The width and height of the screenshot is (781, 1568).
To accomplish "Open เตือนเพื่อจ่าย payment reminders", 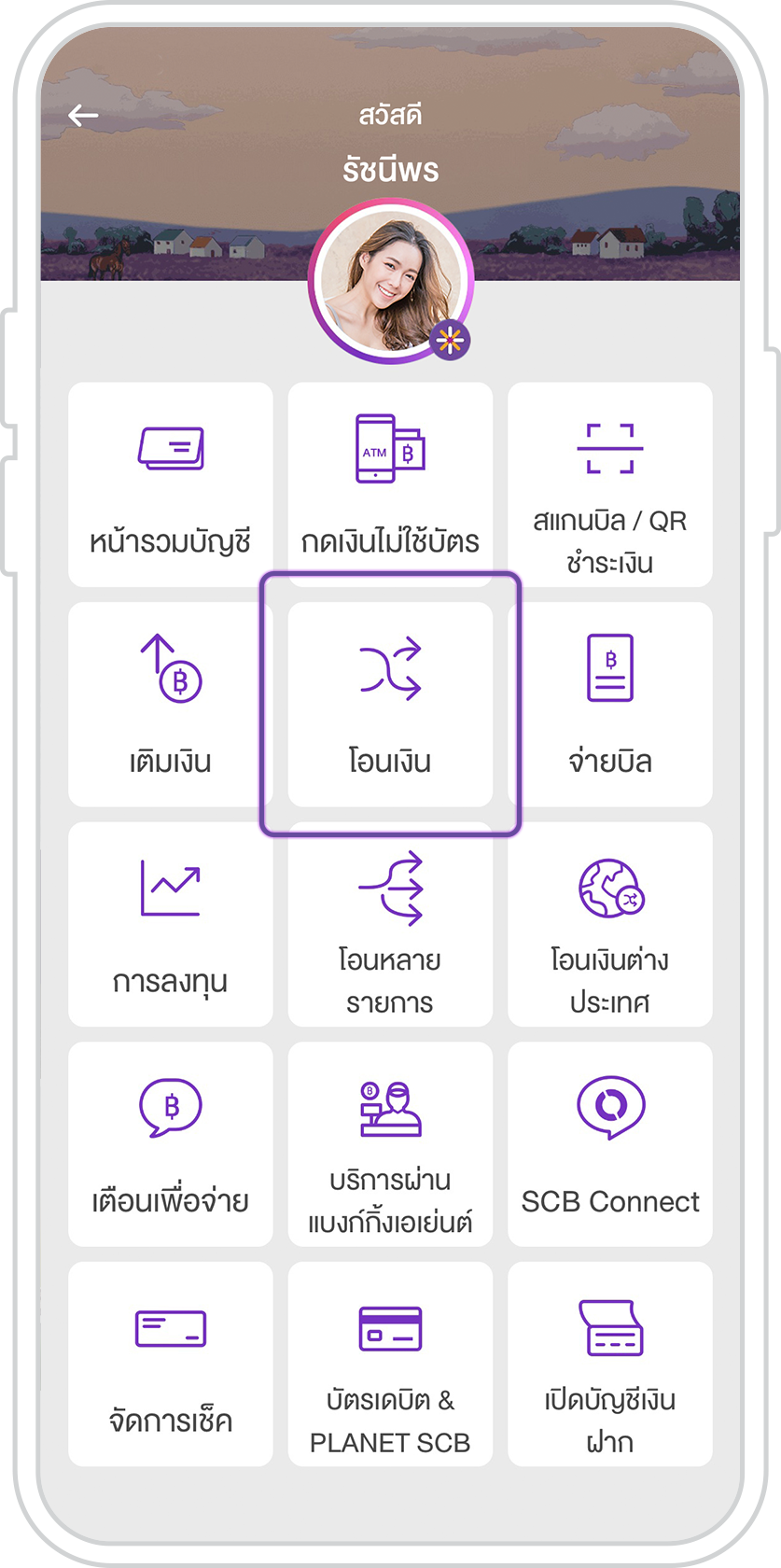I will pyautogui.click(x=171, y=1144).
